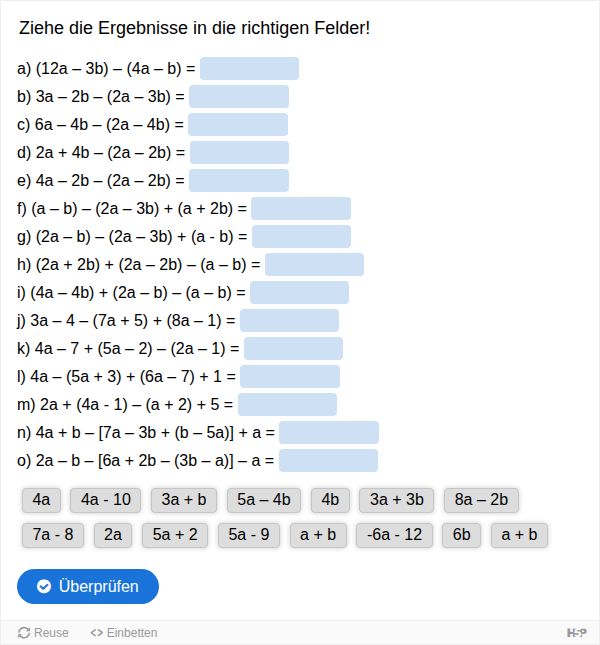Open the Reuse link

(43, 633)
